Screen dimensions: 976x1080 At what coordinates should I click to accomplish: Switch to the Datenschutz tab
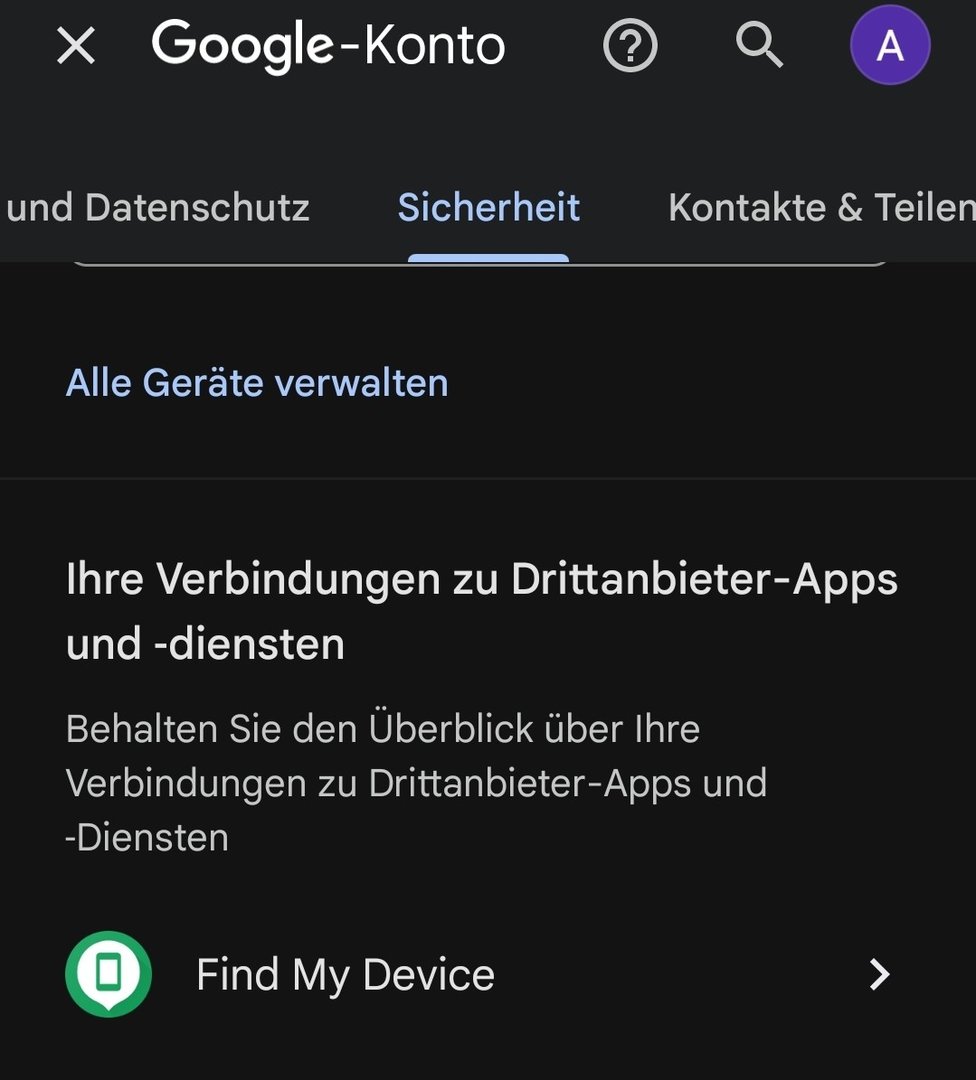pos(158,208)
